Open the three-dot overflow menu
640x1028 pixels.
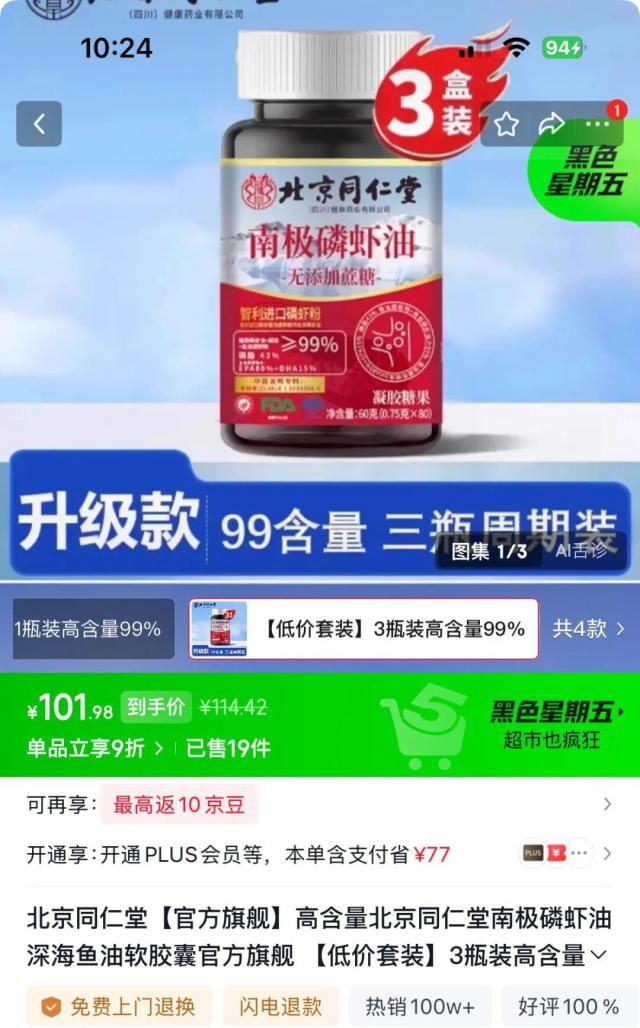597,124
